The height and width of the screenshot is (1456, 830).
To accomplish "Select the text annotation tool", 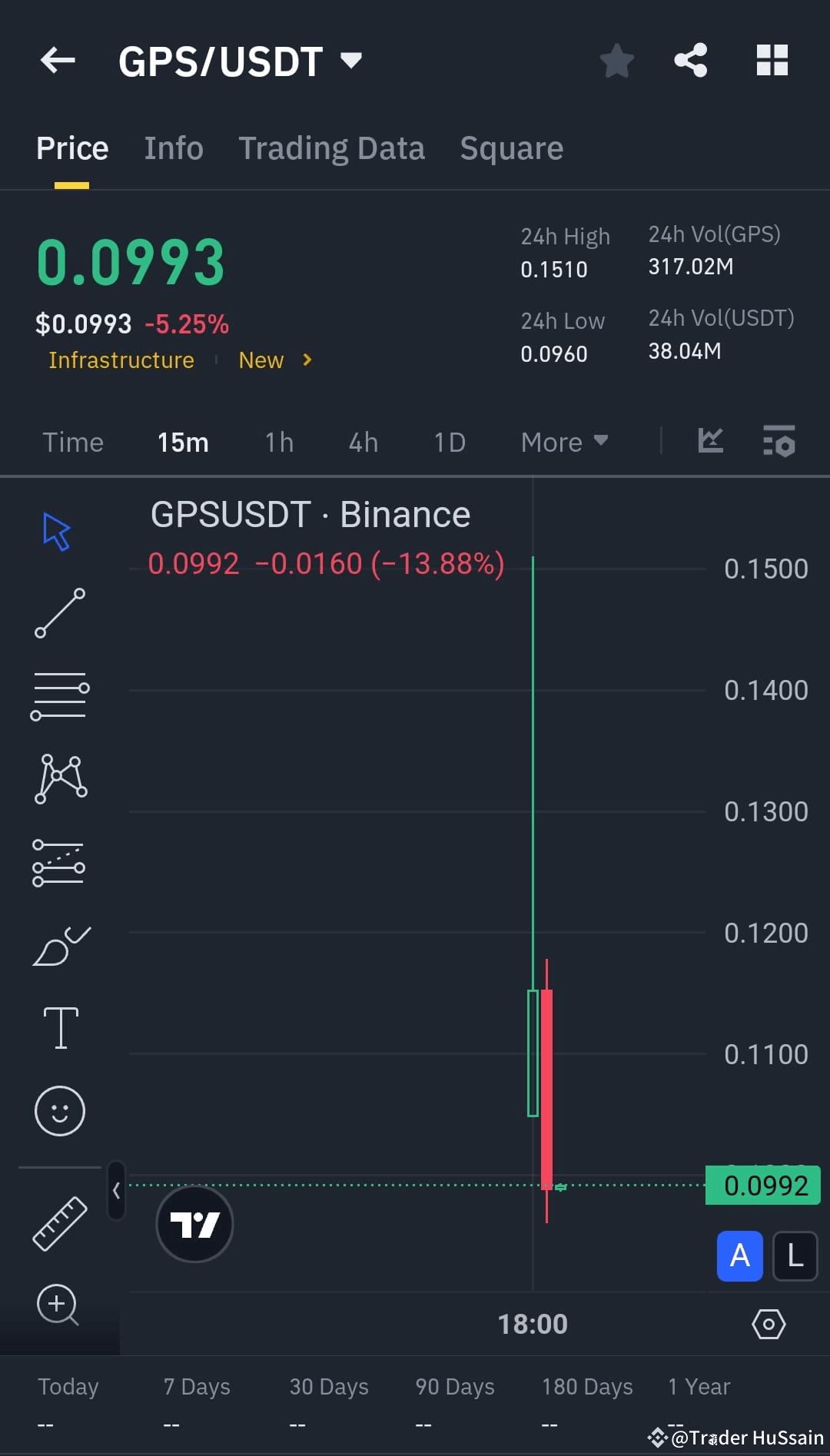I will click(x=60, y=1027).
